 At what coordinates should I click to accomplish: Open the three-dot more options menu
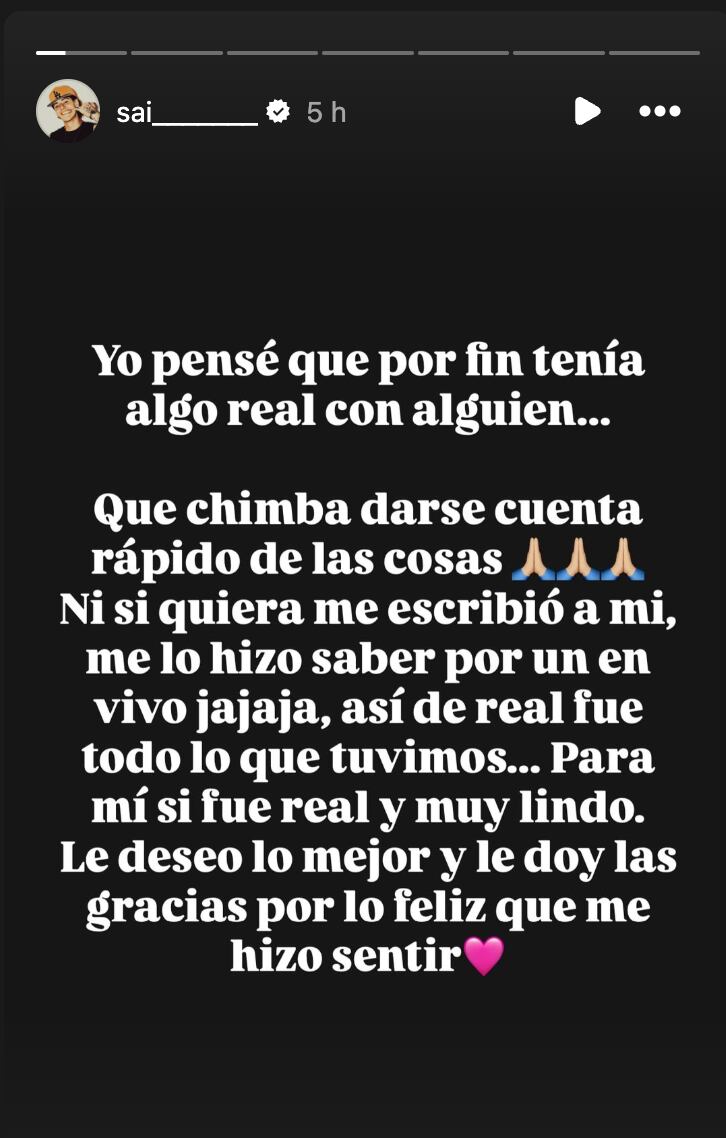click(660, 112)
